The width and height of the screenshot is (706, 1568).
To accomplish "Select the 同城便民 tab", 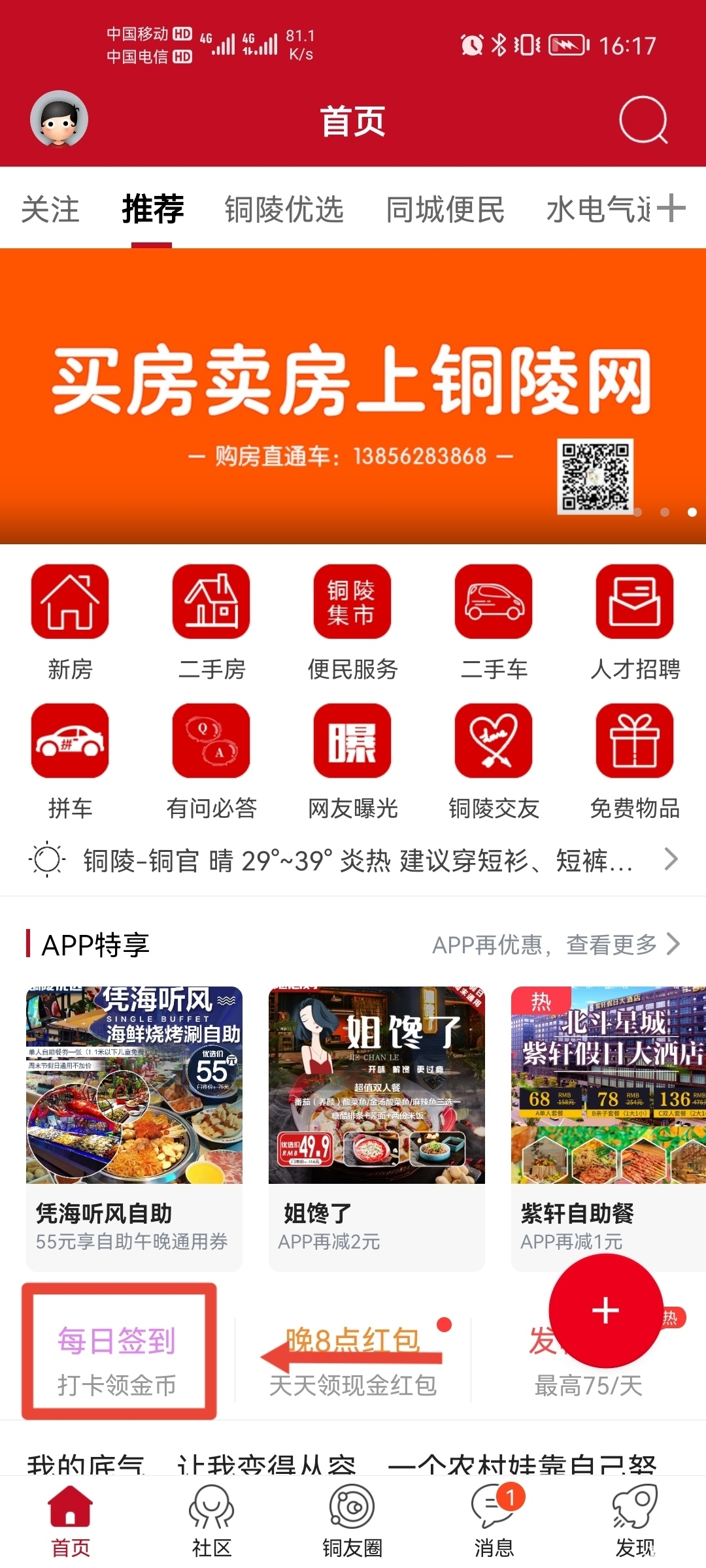I will tap(445, 210).
